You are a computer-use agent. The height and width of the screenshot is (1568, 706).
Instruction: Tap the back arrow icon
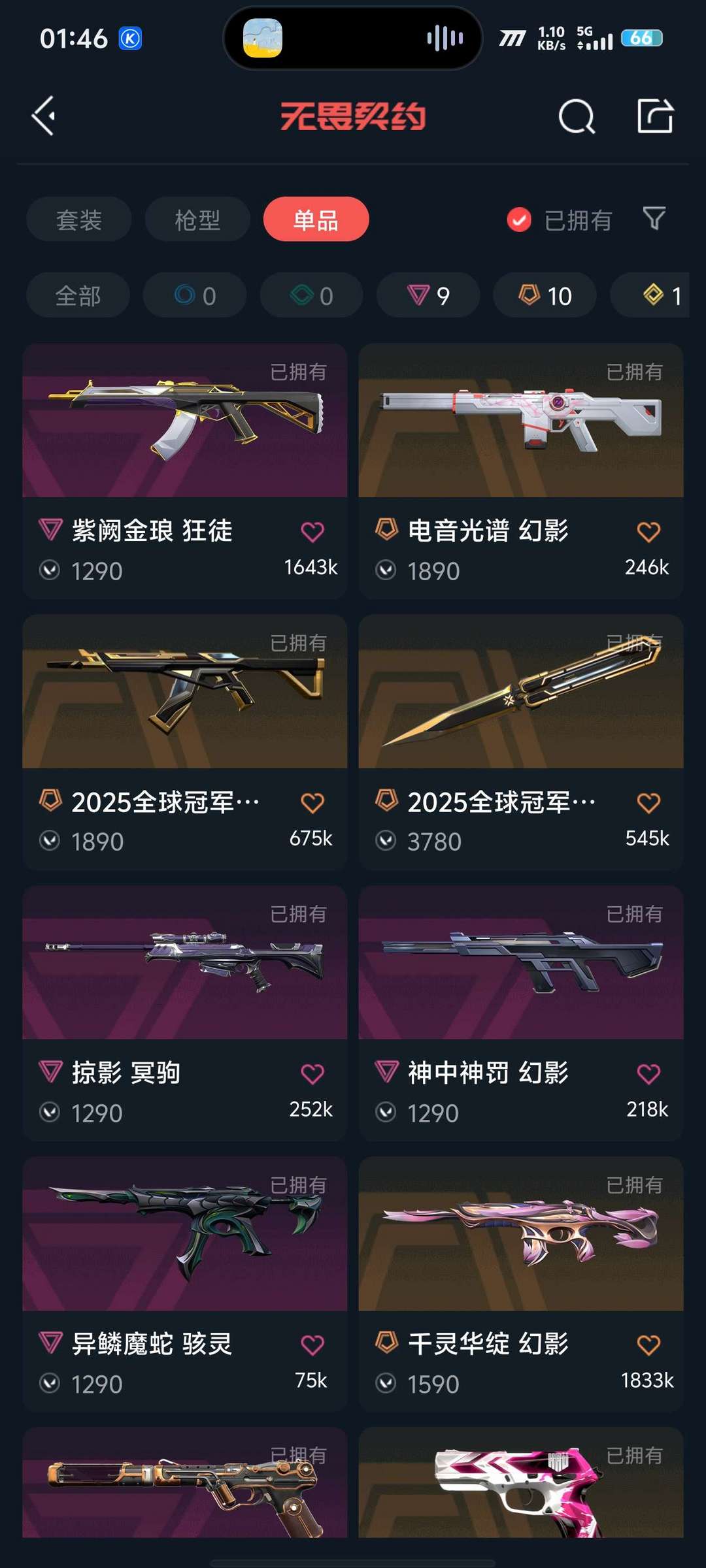43,118
